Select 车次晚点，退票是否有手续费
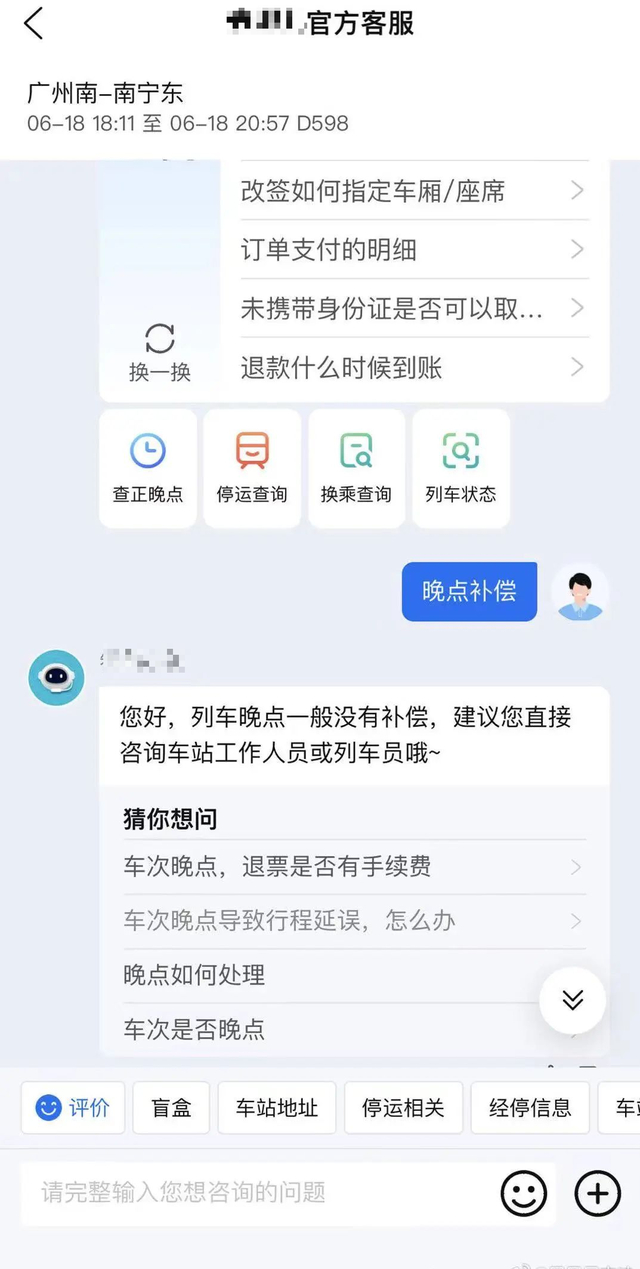This screenshot has height=1269, width=640. point(354,867)
